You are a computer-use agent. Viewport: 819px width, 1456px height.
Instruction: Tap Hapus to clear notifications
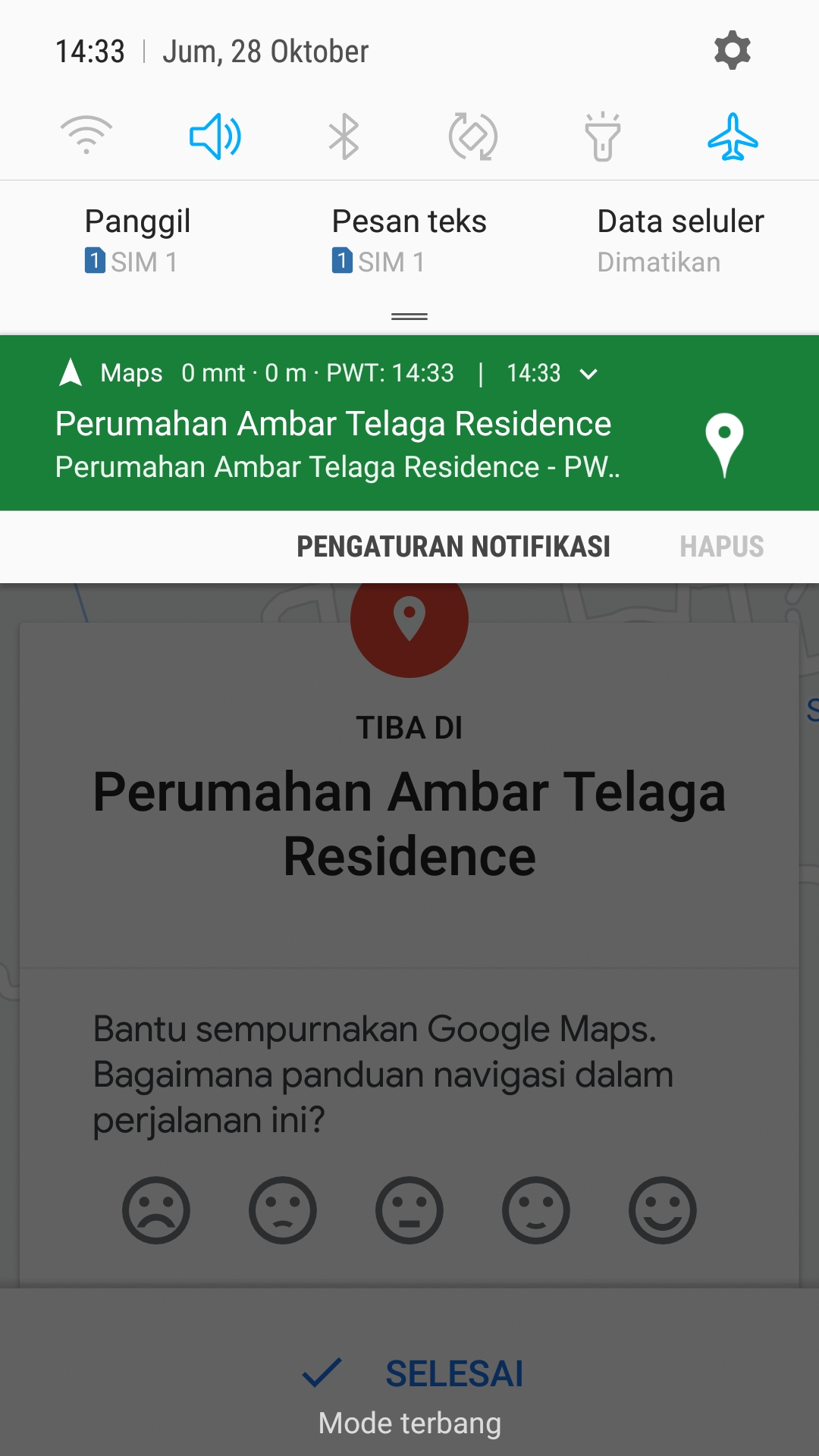coord(721,547)
